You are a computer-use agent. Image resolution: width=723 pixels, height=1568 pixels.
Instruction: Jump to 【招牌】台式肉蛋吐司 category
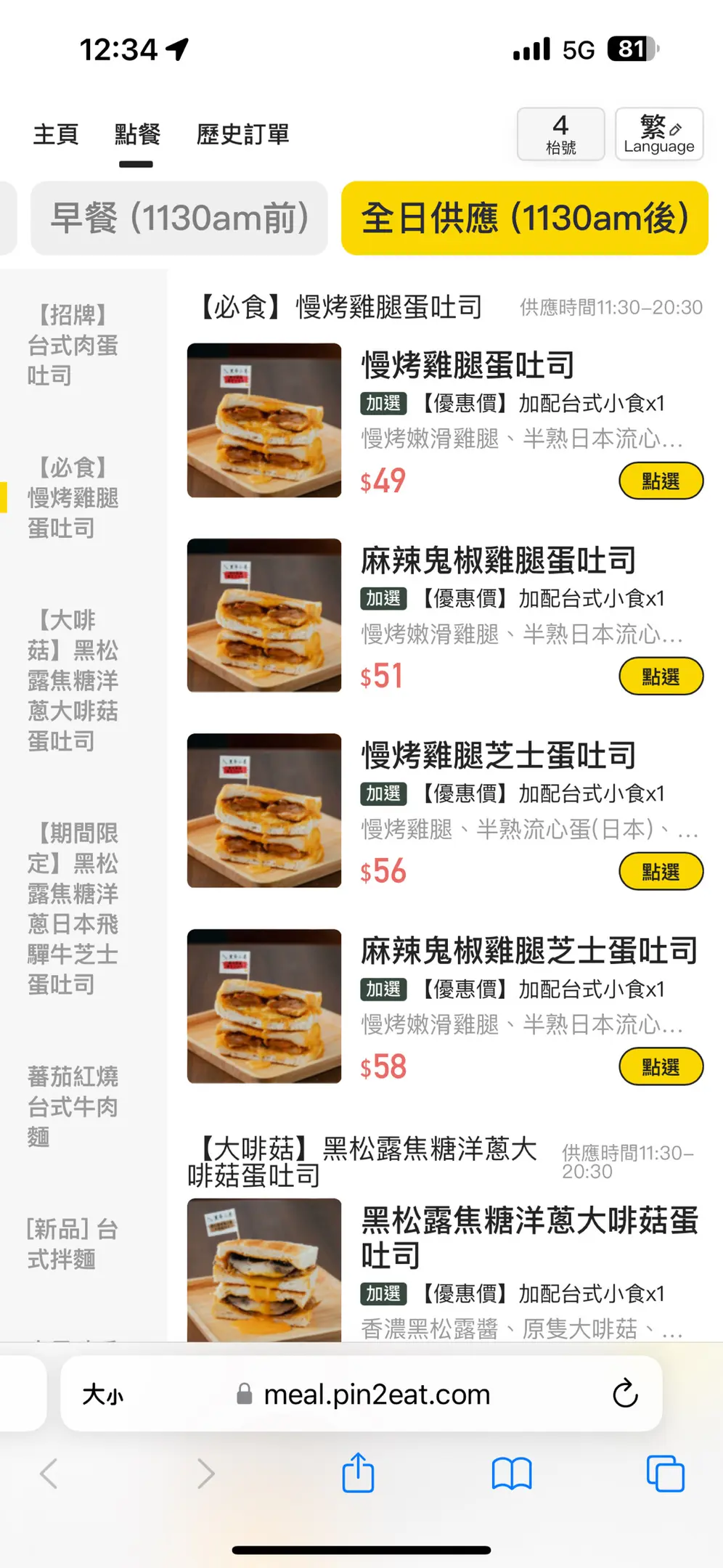tap(73, 346)
